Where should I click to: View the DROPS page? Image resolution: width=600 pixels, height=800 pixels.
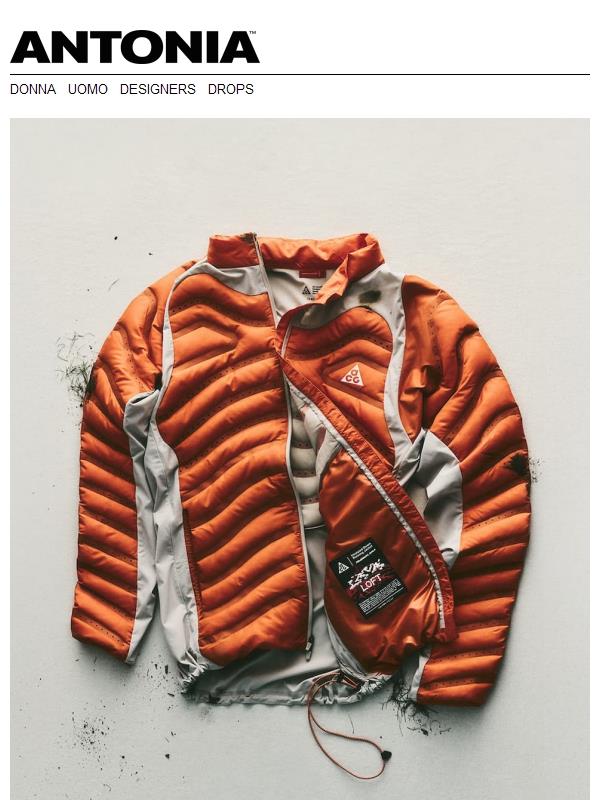tap(231, 89)
